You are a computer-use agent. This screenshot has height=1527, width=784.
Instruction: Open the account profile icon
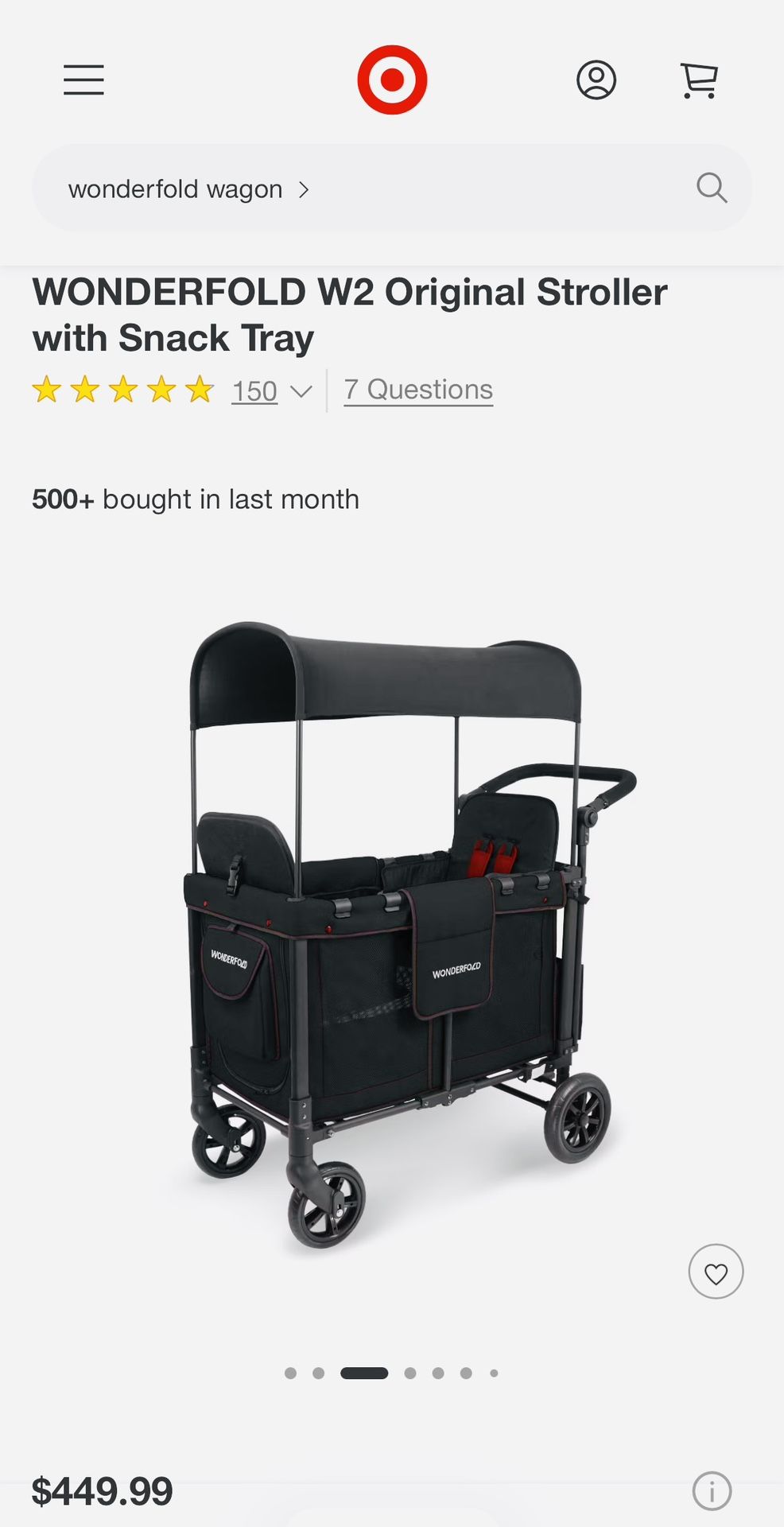coord(596,80)
